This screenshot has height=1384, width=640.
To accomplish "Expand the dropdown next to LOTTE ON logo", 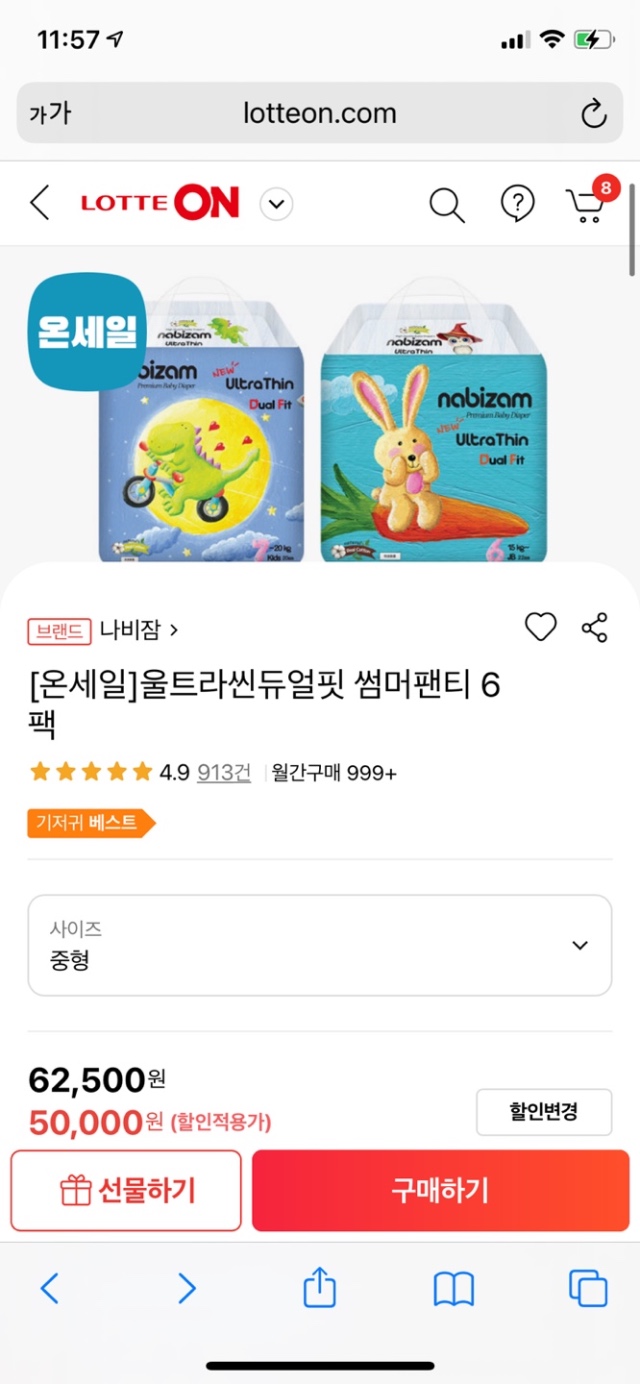I will click(276, 205).
